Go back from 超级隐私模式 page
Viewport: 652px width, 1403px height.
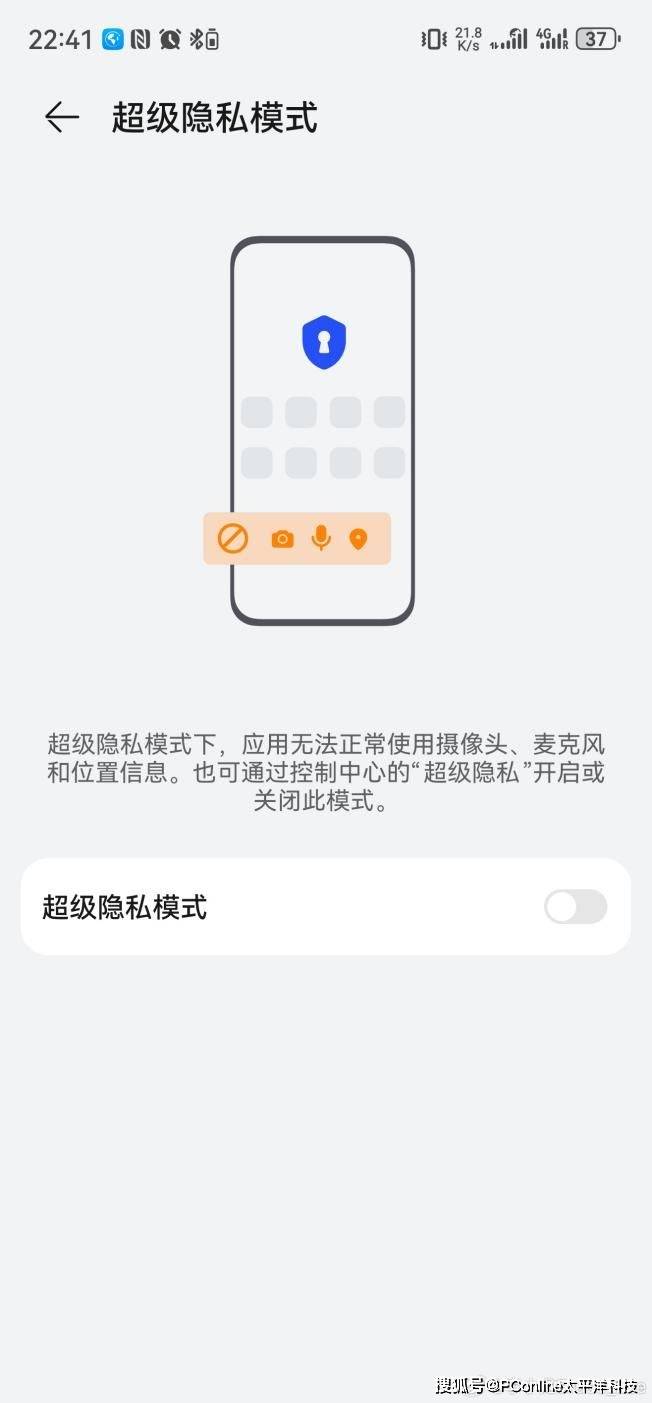coord(61,118)
